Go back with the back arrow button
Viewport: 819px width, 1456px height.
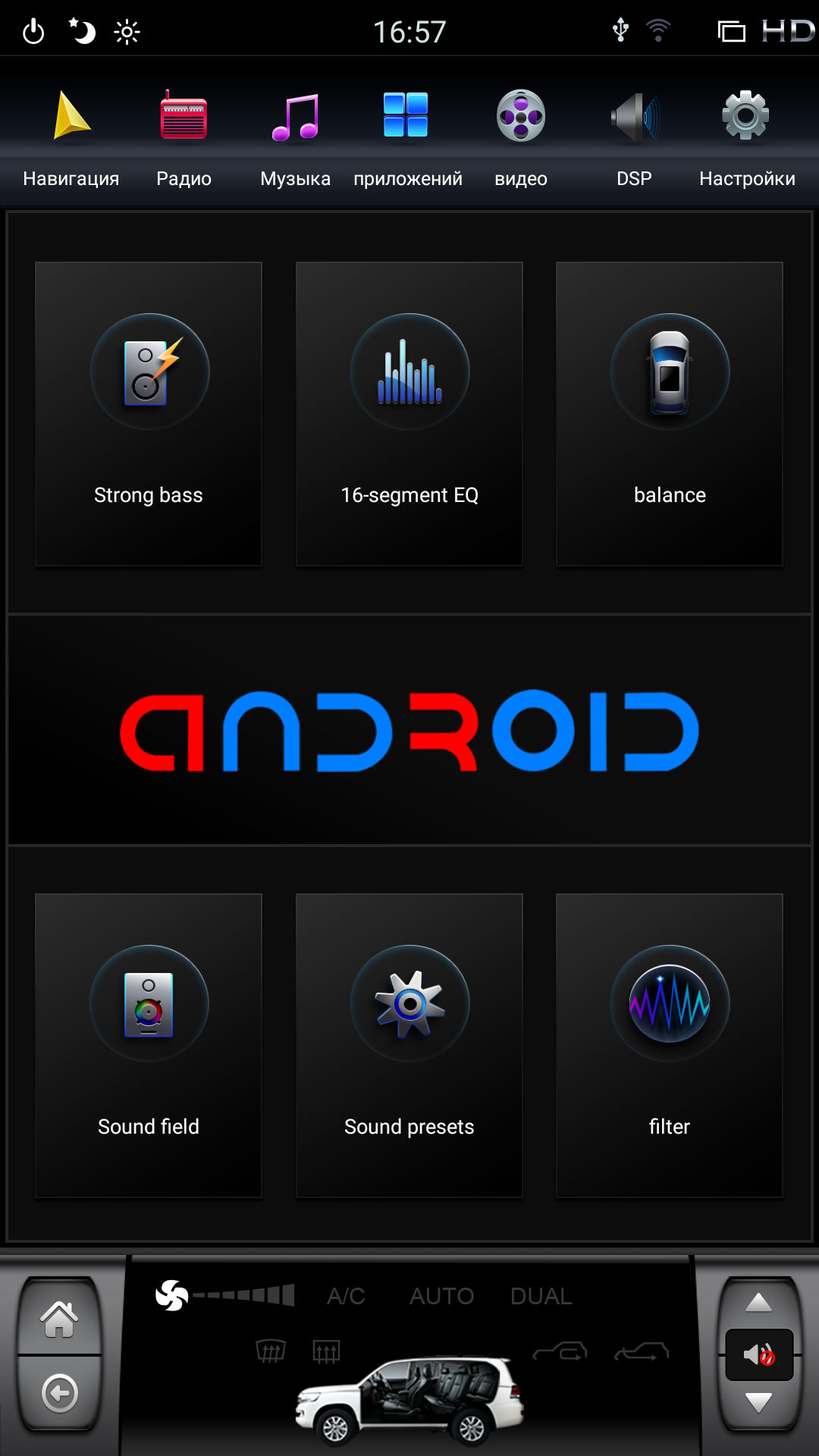pos(59,1393)
